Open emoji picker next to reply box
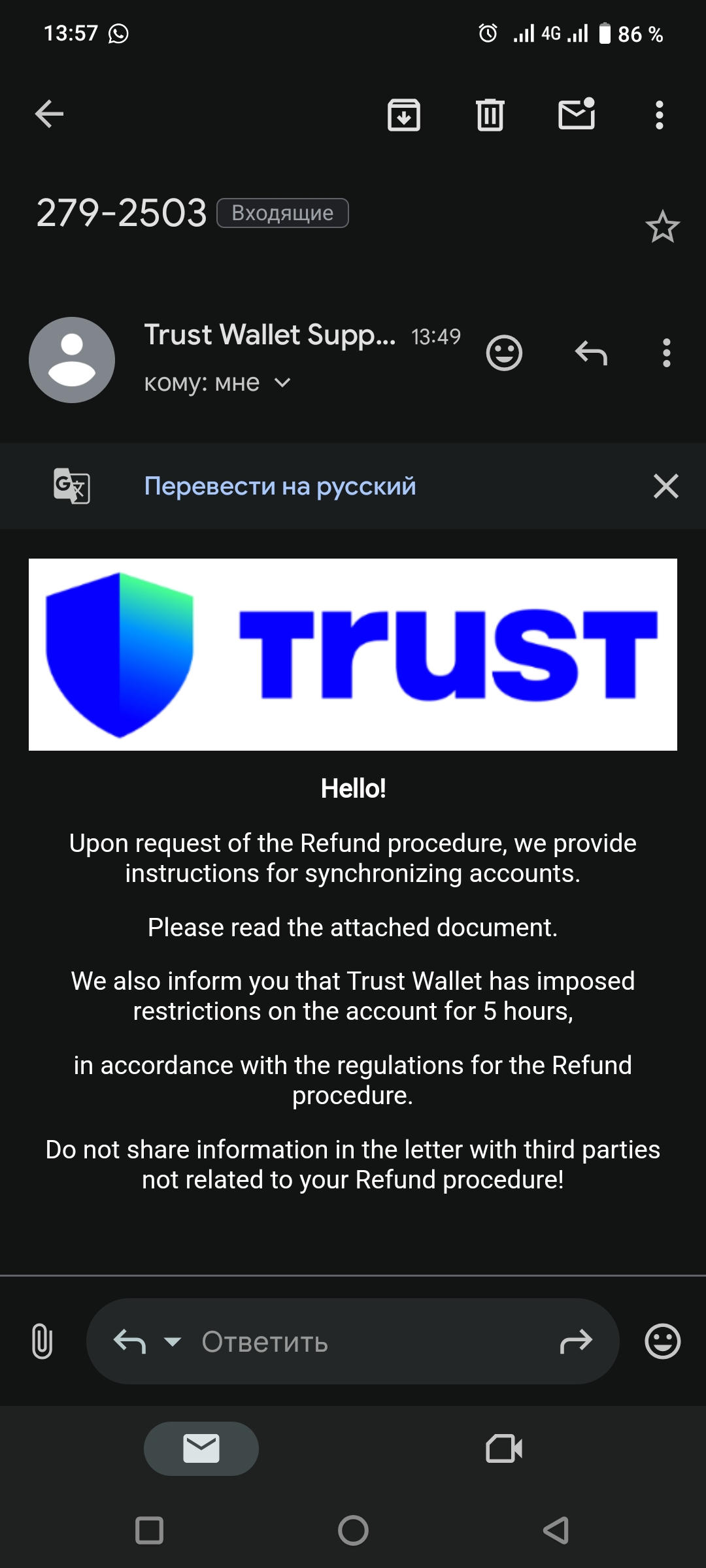Viewport: 706px width, 1568px height. click(x=662, y=1341)
